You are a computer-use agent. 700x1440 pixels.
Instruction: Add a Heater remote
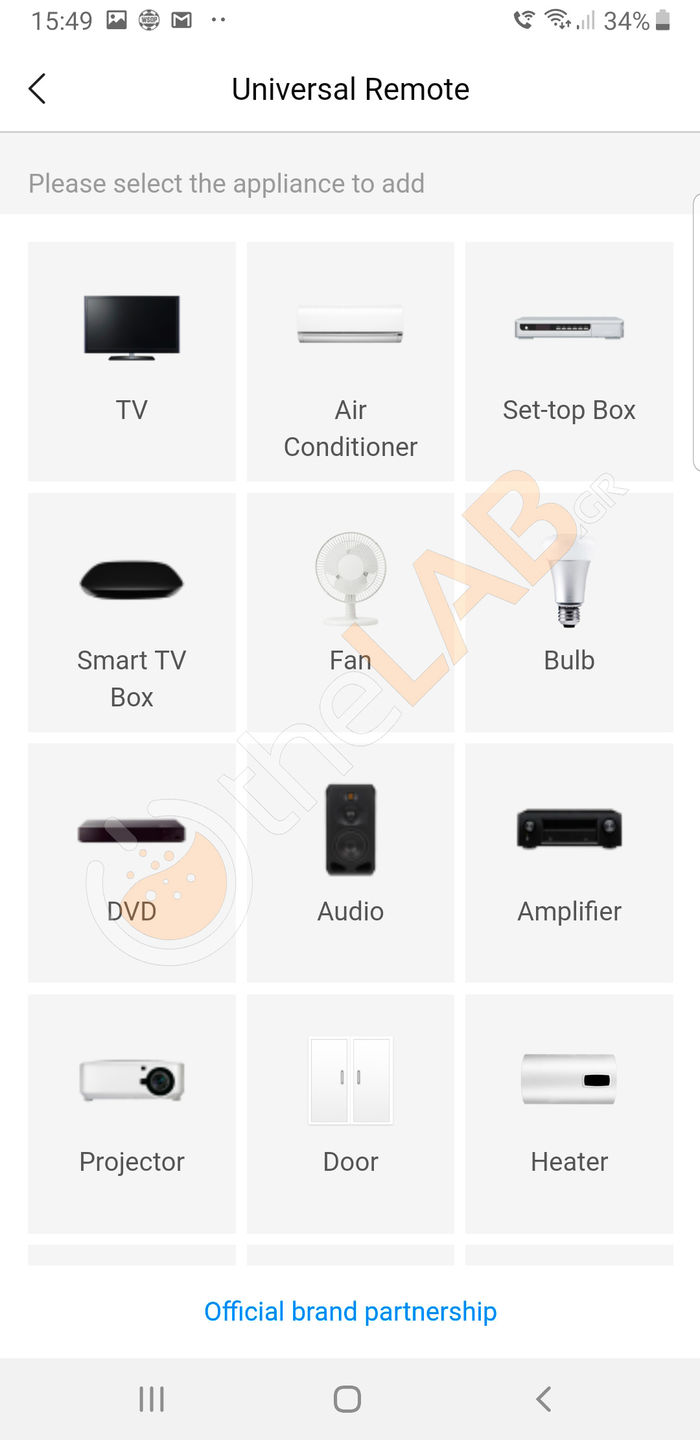[569, 1113]
